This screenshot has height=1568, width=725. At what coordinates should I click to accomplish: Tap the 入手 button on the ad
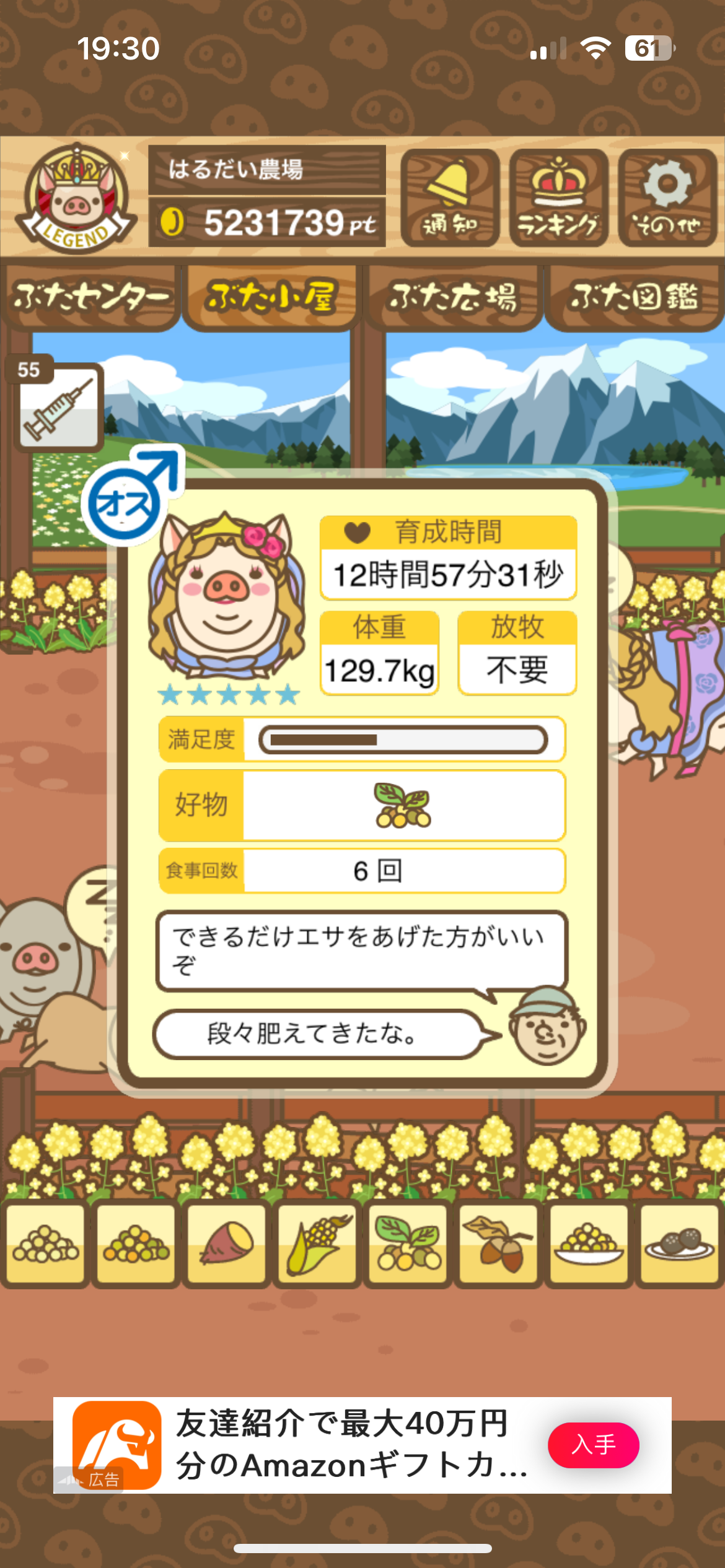pos(593,1445)
